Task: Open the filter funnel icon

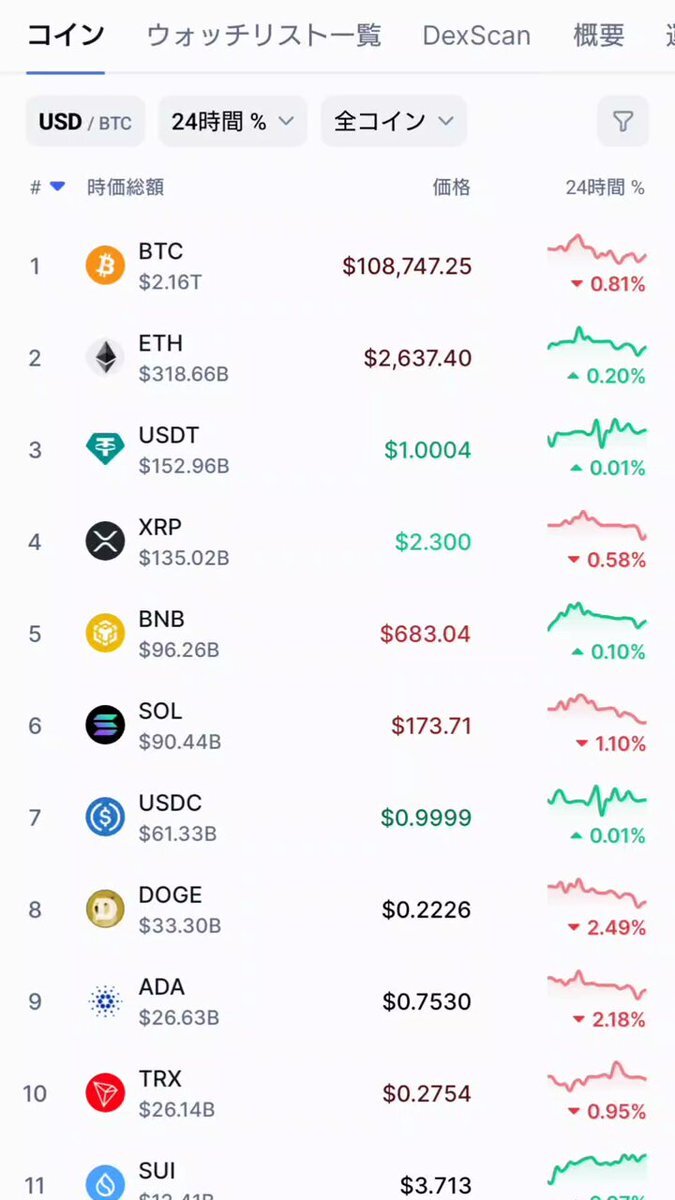Action: pyautogui.click(x=623, y=122)
